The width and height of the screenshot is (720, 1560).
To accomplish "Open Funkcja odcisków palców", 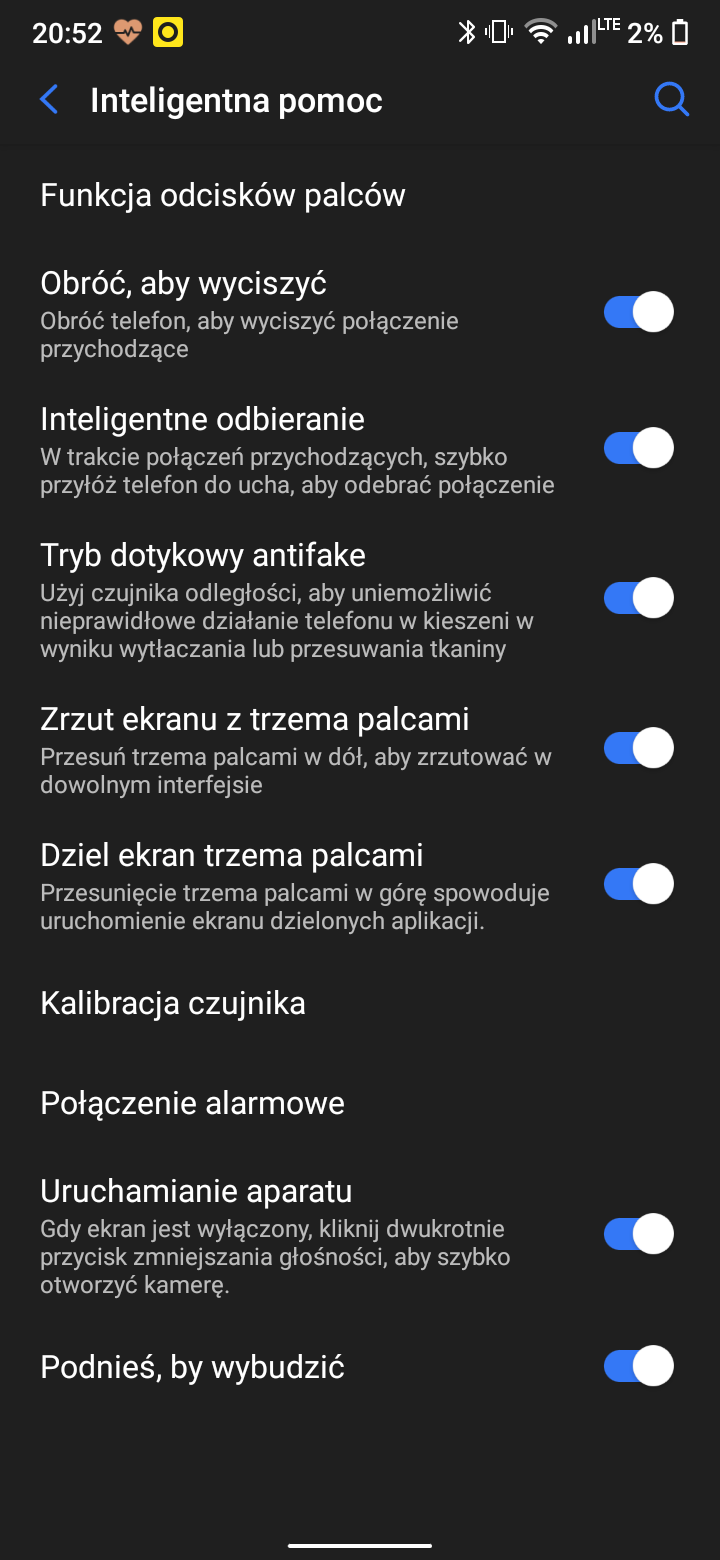I will [x=360, y=195].
